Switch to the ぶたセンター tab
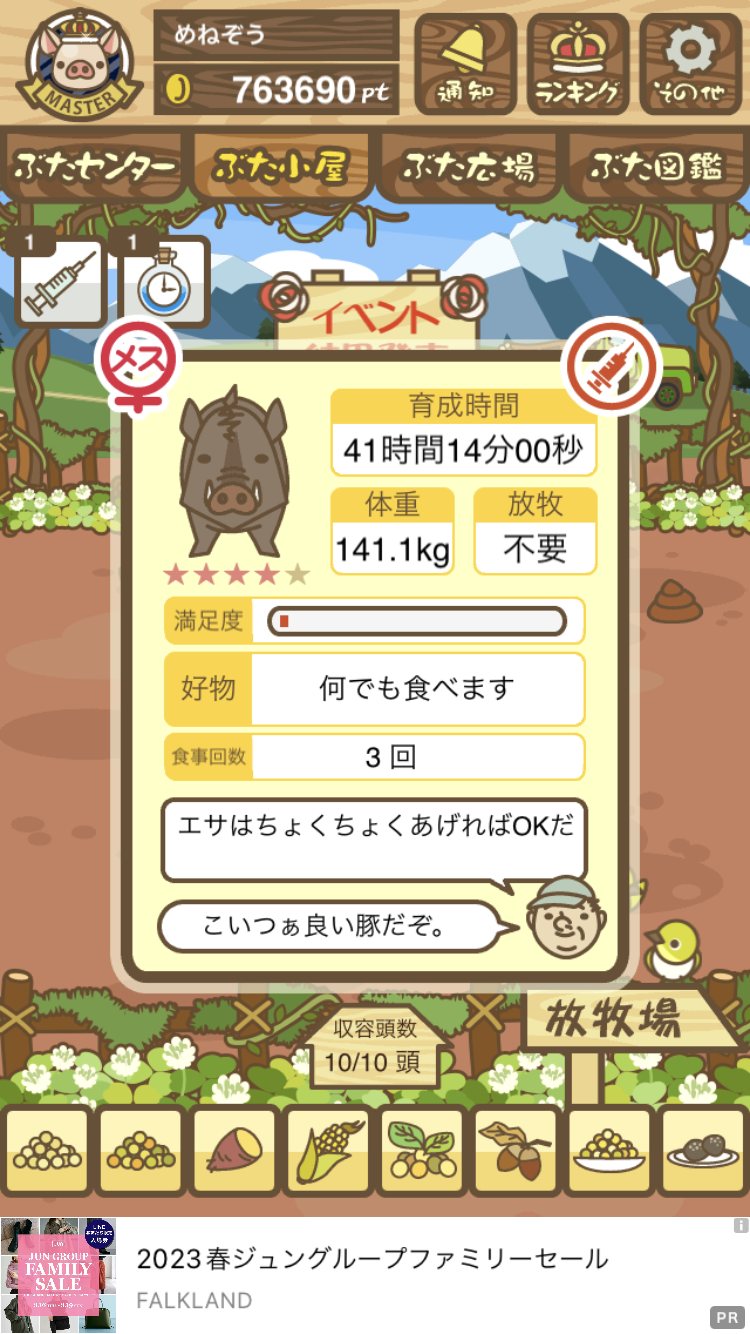The width and height of the screenshot is (750, 1334). coord(95,167)
